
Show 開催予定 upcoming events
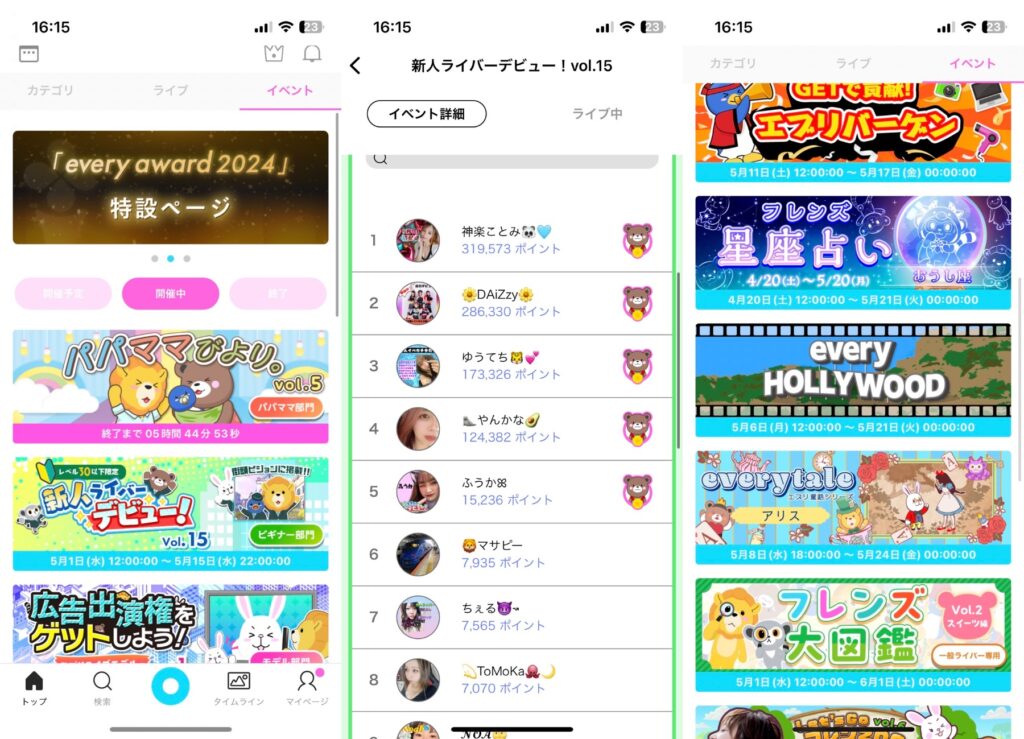click(x=63, y=294)
